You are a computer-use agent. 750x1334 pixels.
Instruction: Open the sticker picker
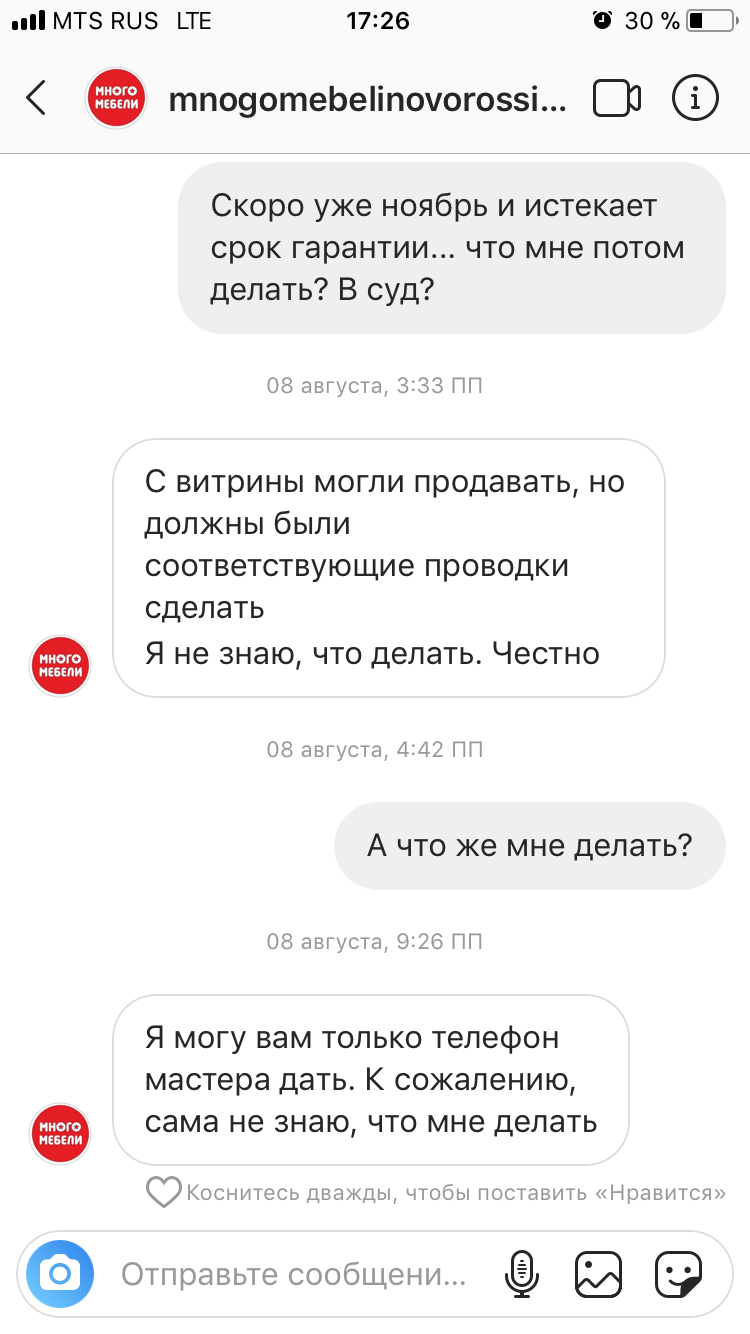pos(678,1274)
